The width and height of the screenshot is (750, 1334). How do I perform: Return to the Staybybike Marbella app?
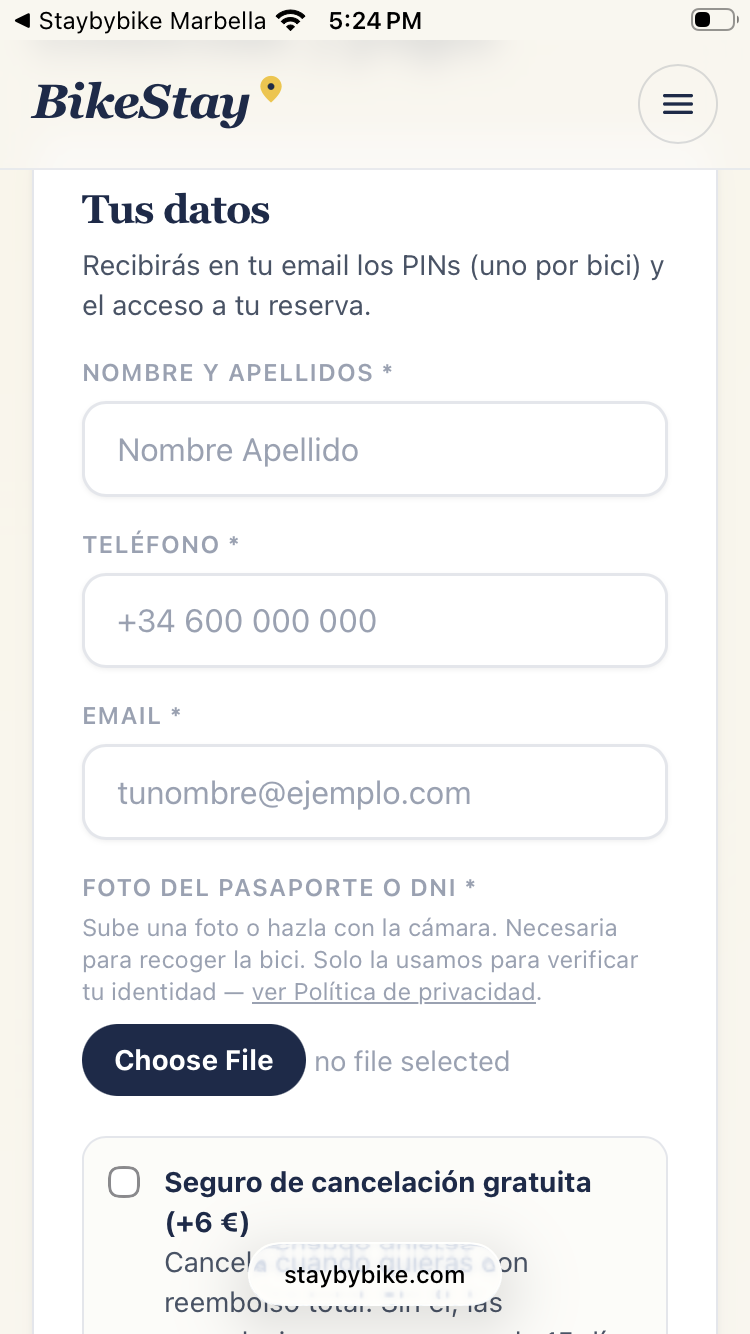point(139,20)
